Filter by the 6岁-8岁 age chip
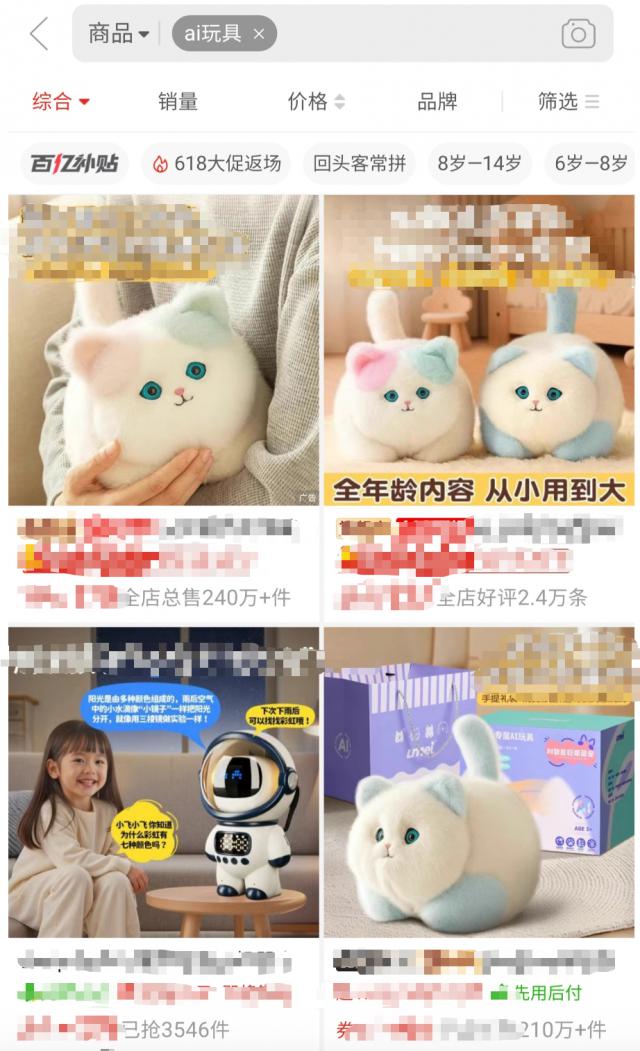The width and height of the screenshot is (640, 1051). click(592, 163)
